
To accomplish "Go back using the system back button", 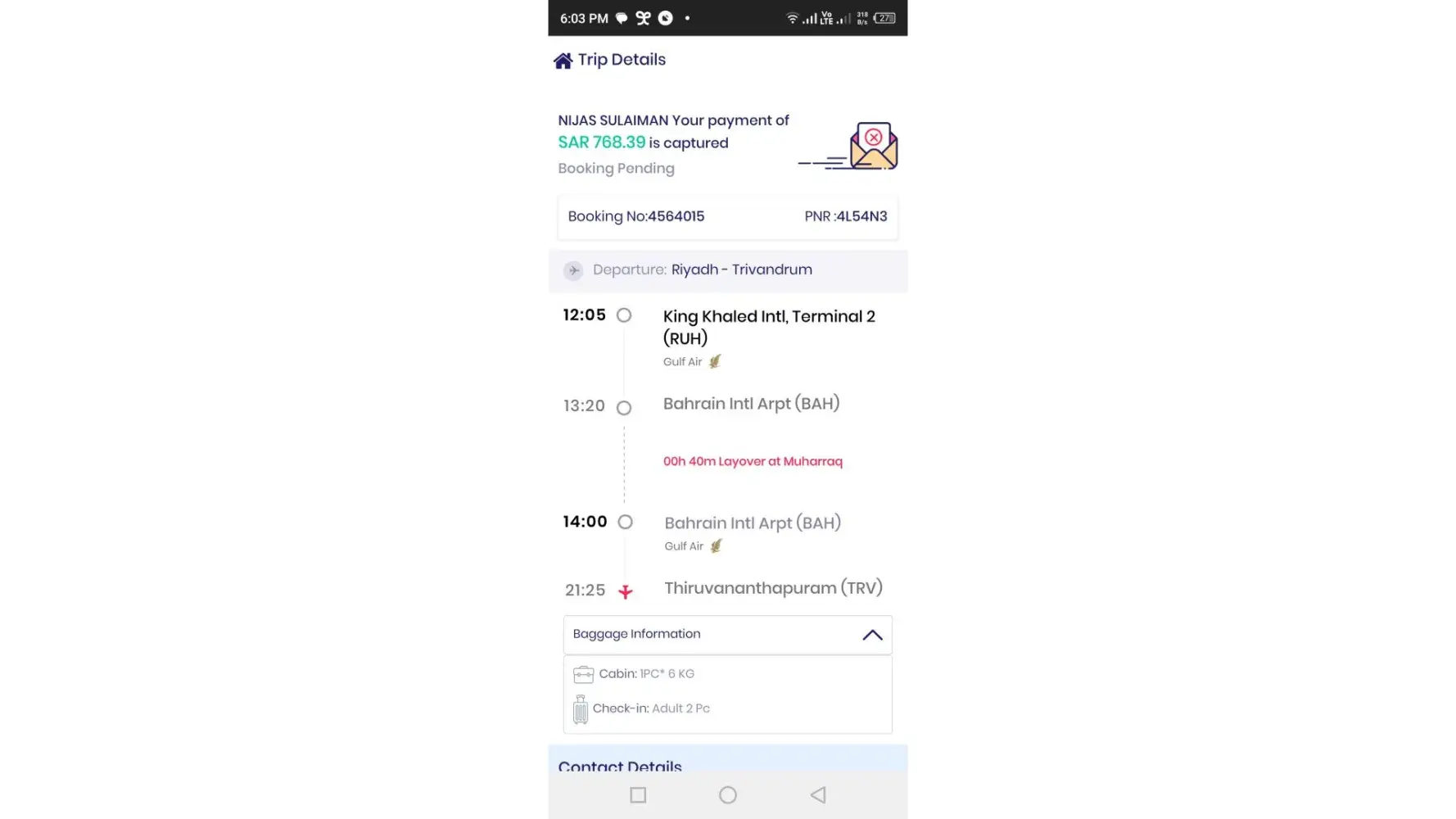I will [817, 794].
